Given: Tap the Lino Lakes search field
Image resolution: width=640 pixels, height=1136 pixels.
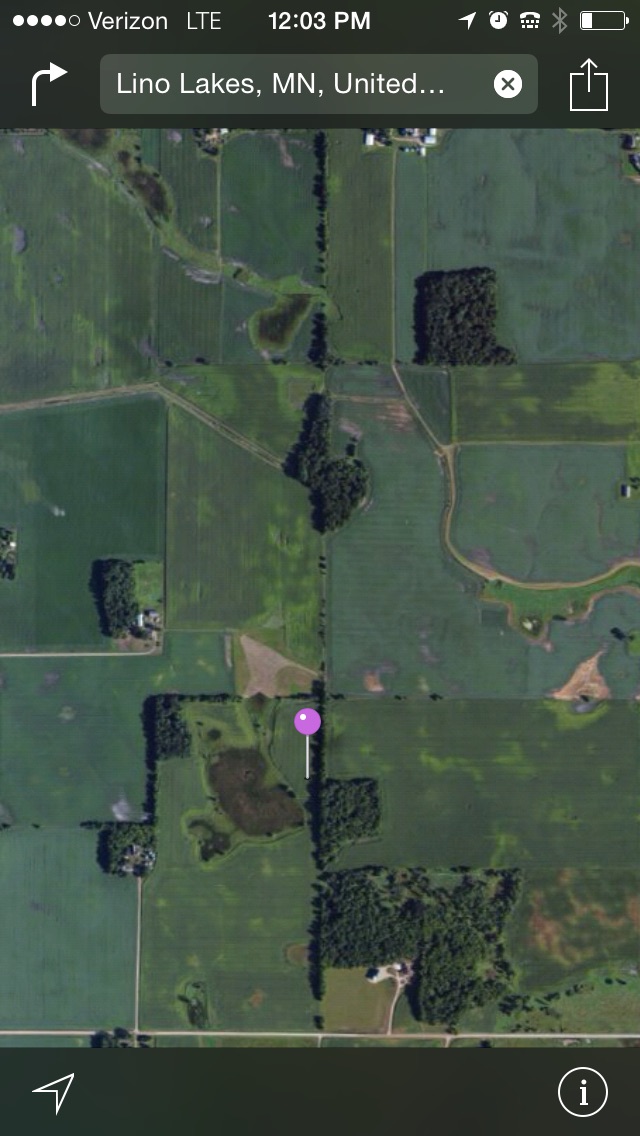Looking at the screenshot, I should (290, 84).
